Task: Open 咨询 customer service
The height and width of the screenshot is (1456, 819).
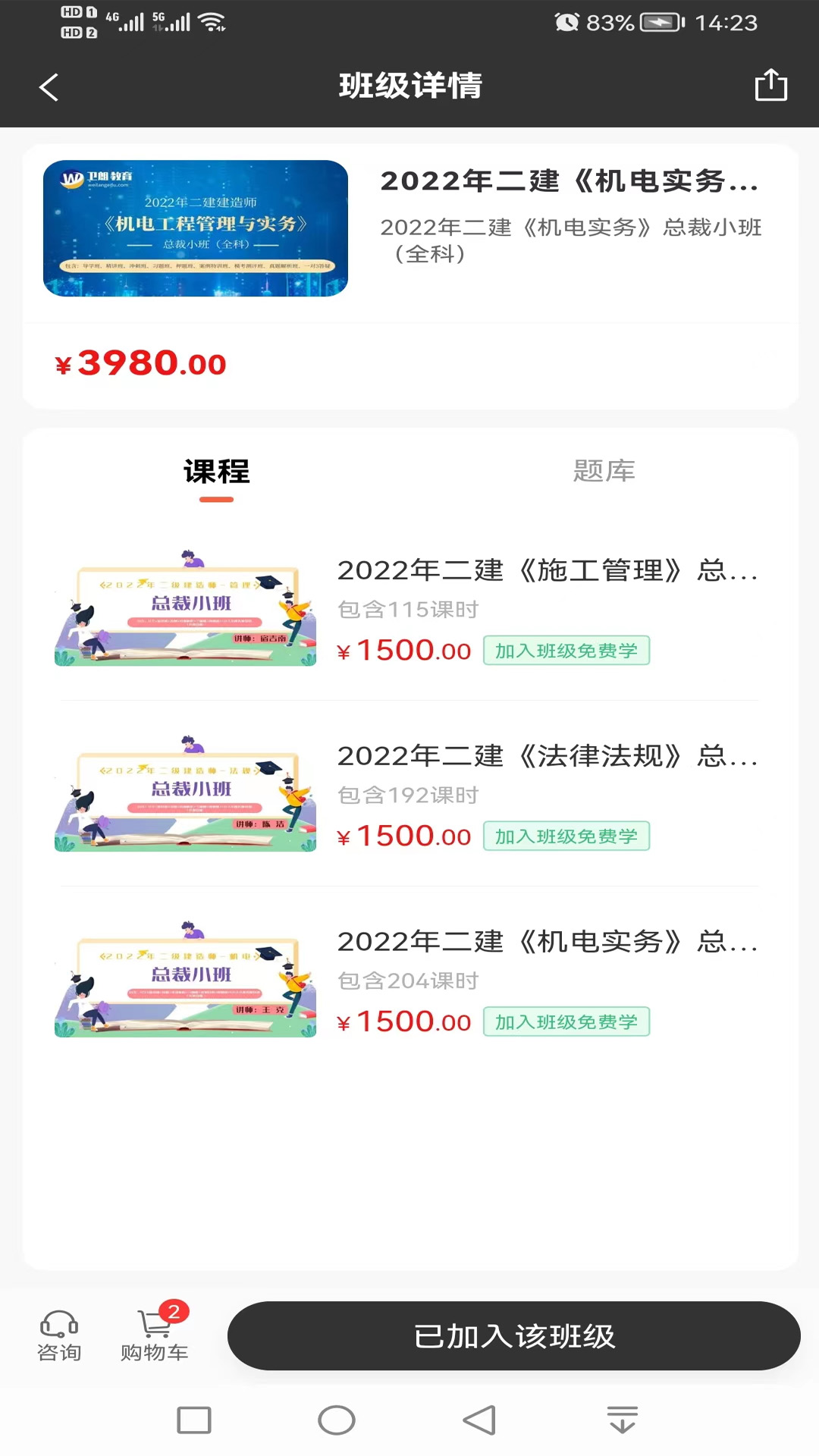Action: [59, 1336]
